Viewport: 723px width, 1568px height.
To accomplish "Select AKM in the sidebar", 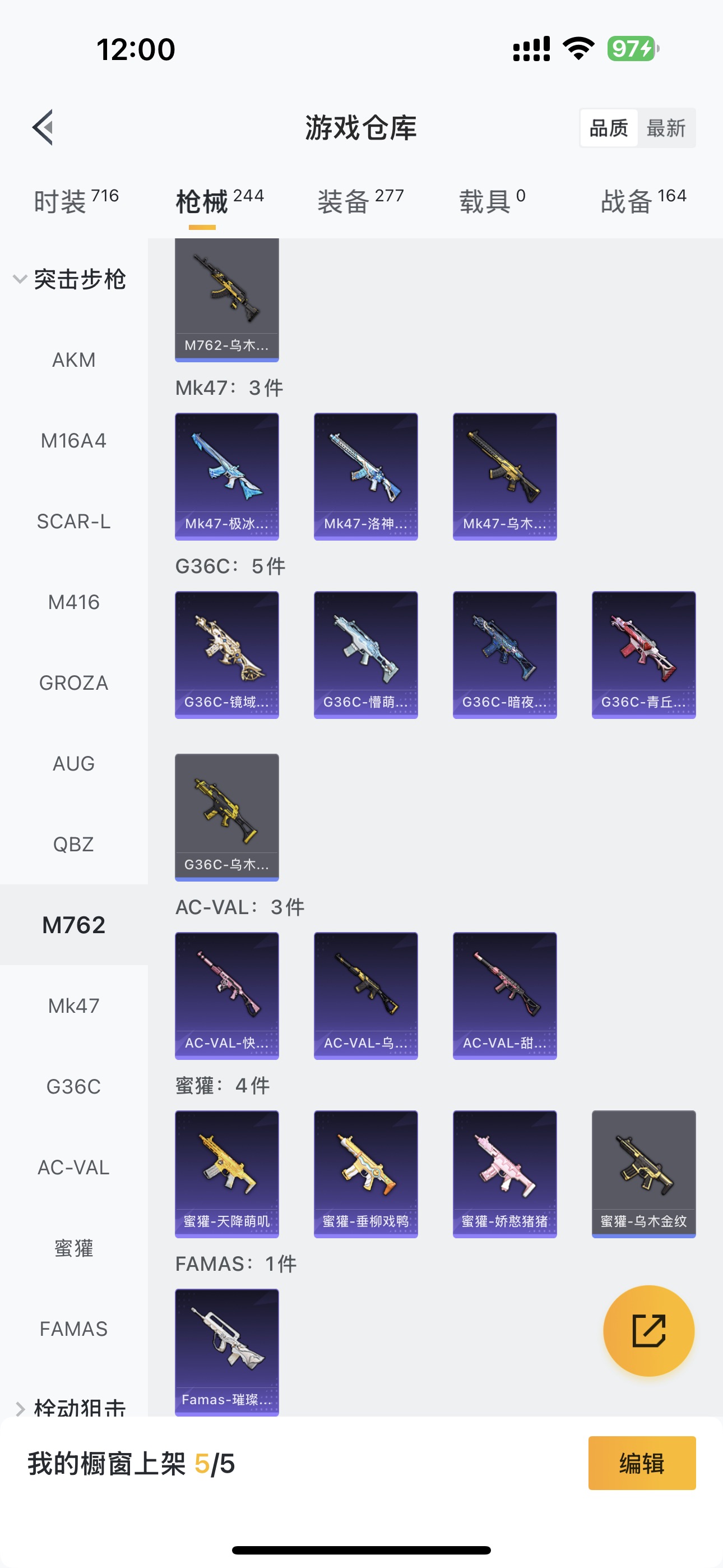I will click(73, 359).
